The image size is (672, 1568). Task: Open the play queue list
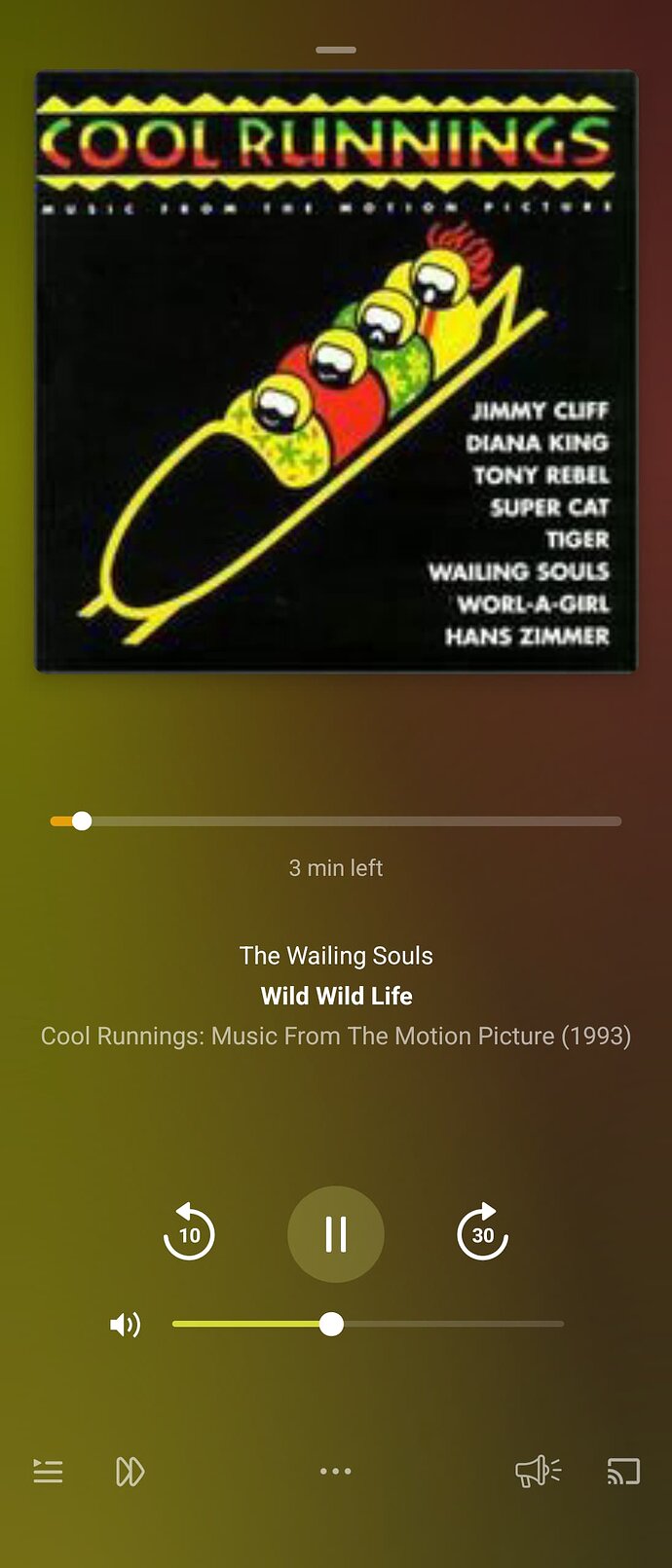pyautogui.click(x=48, y=1472)
